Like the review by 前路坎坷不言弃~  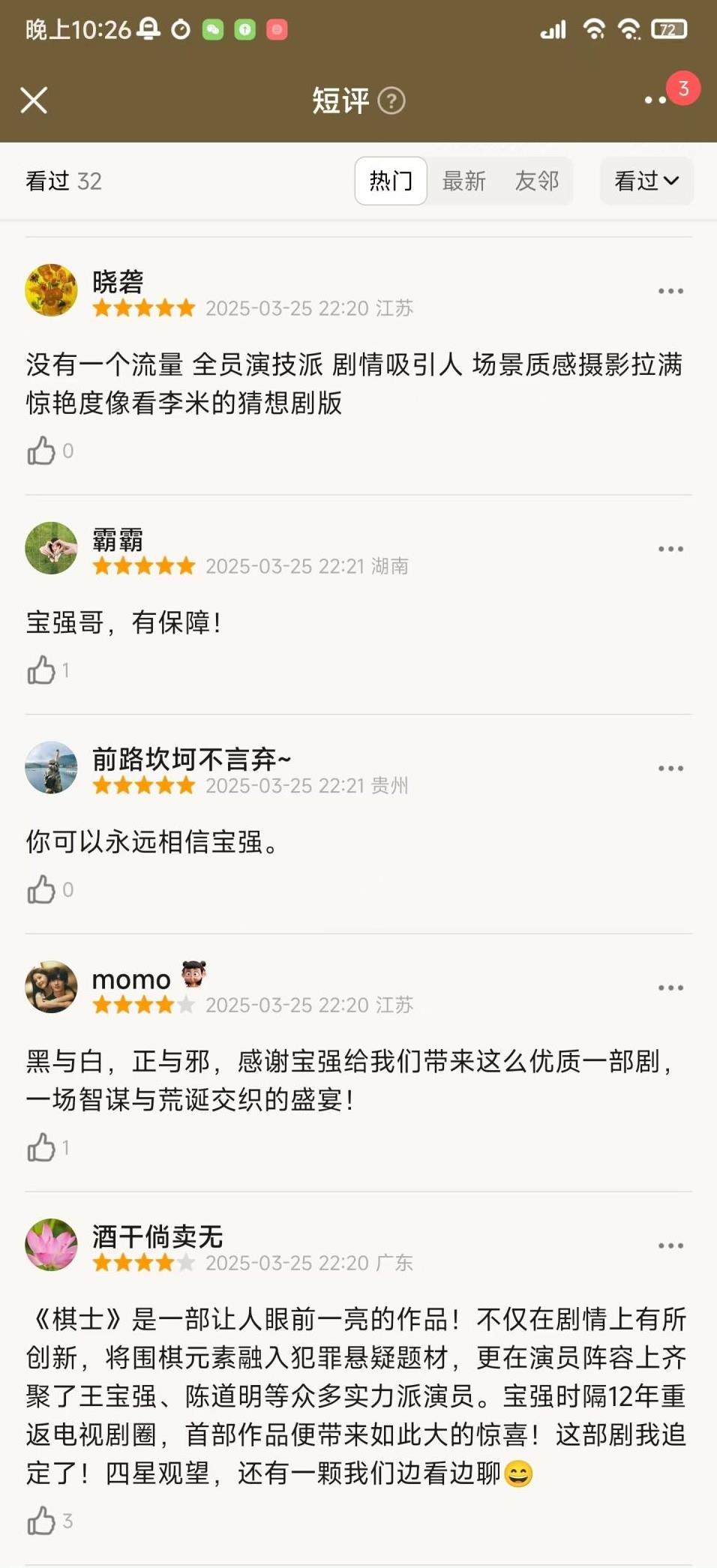pos(42,890)
